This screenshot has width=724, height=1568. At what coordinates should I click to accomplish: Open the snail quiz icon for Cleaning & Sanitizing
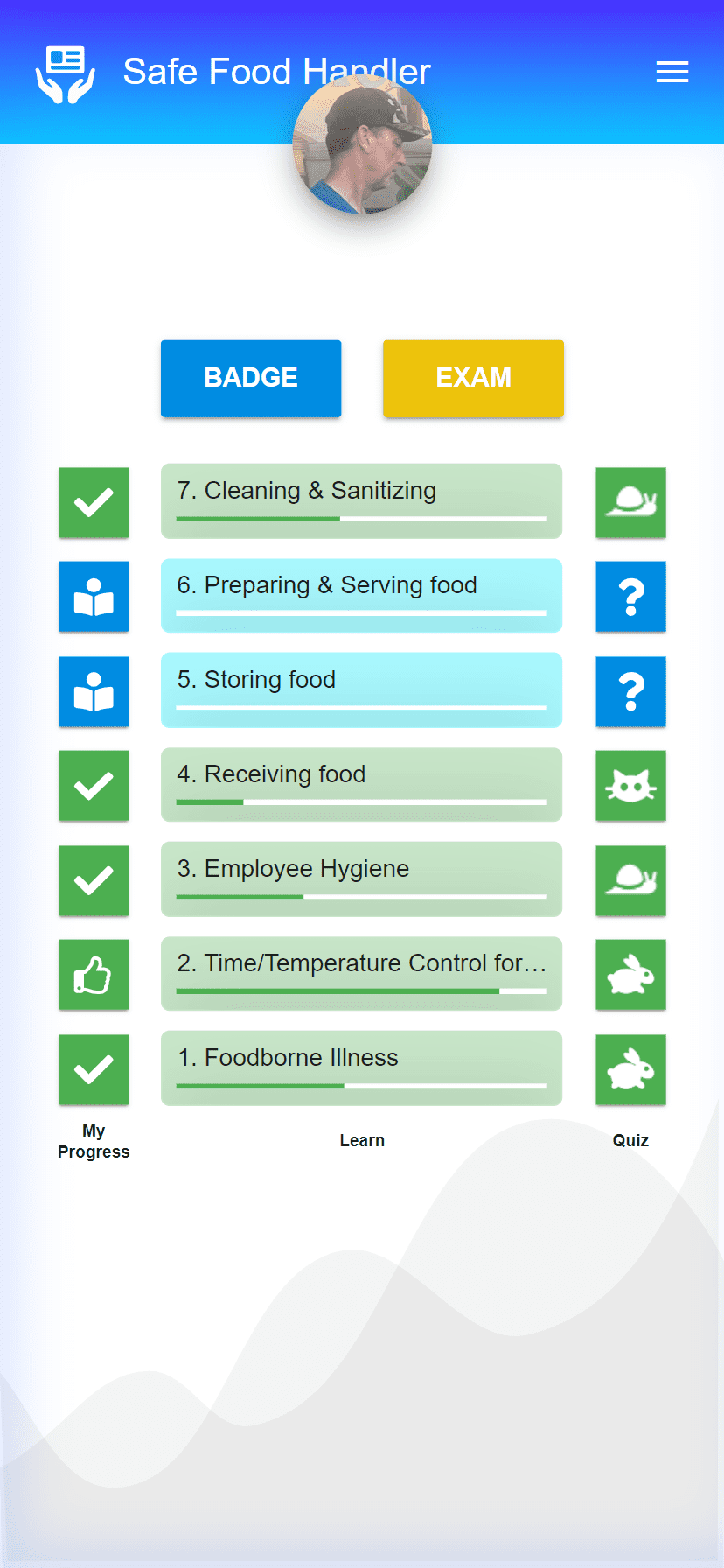(630, 502)
